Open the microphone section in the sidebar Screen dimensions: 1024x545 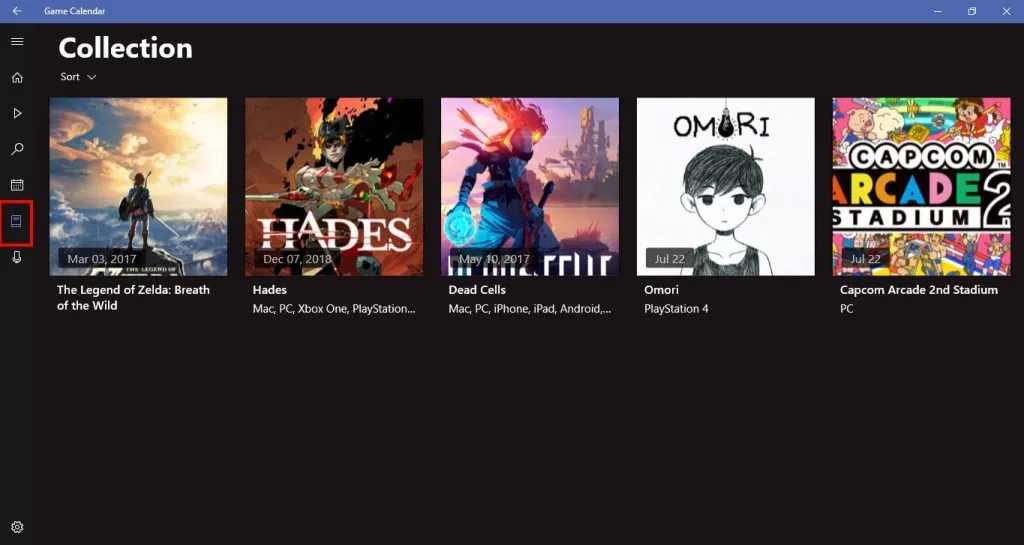tap(17, 258)
